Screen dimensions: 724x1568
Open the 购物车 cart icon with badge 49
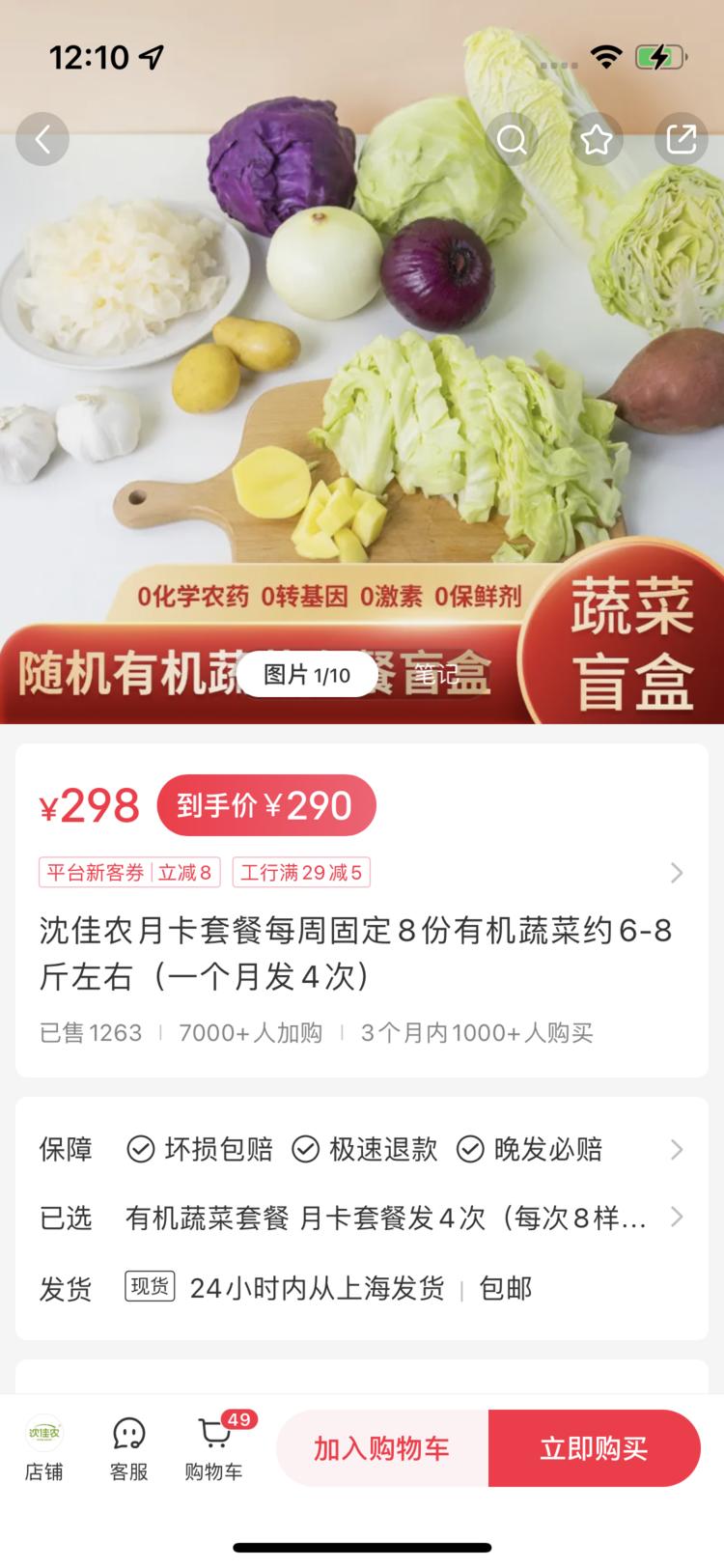click(214, 1439)
